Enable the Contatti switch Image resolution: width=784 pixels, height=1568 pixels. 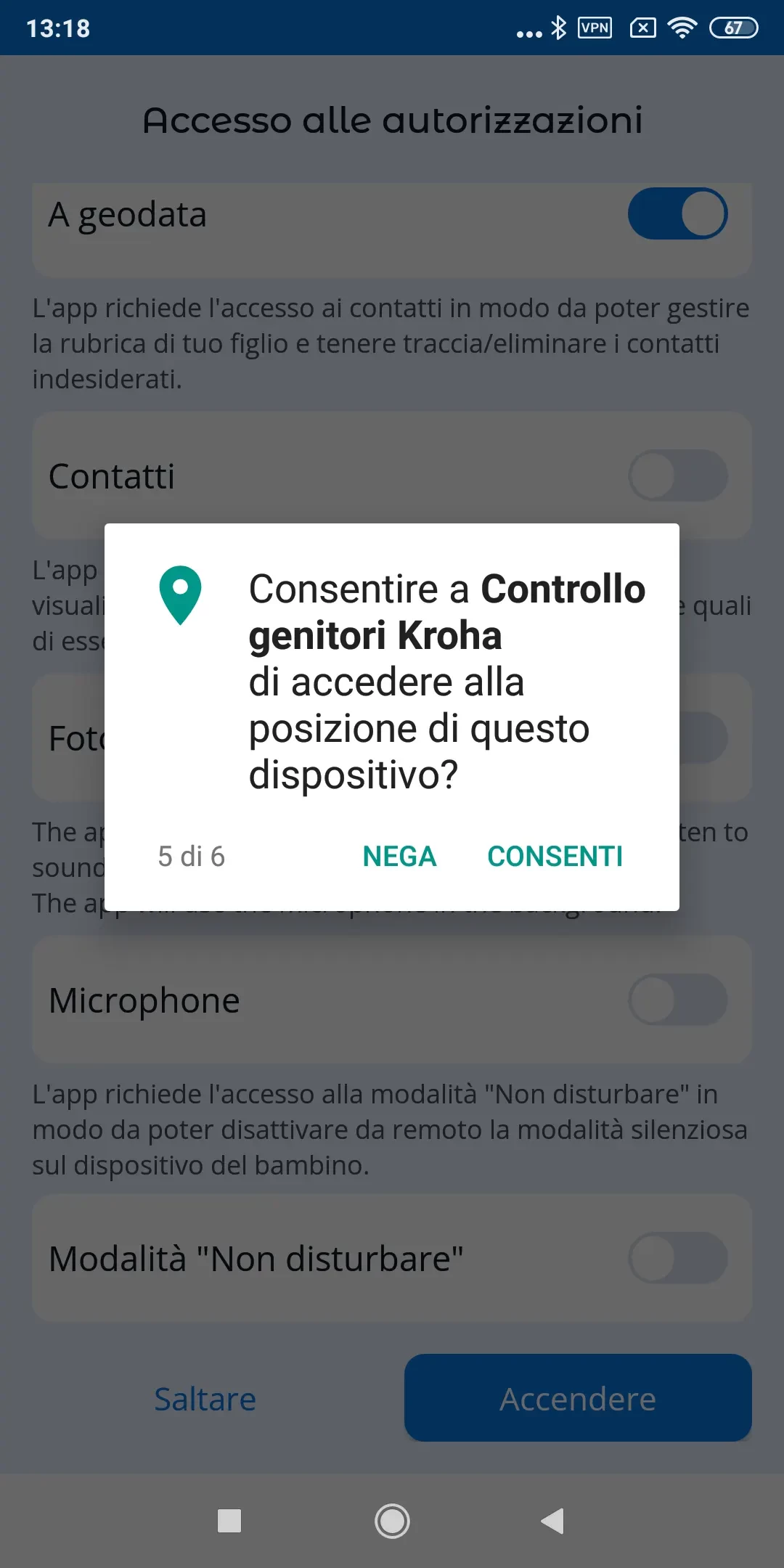coord(677,475)
